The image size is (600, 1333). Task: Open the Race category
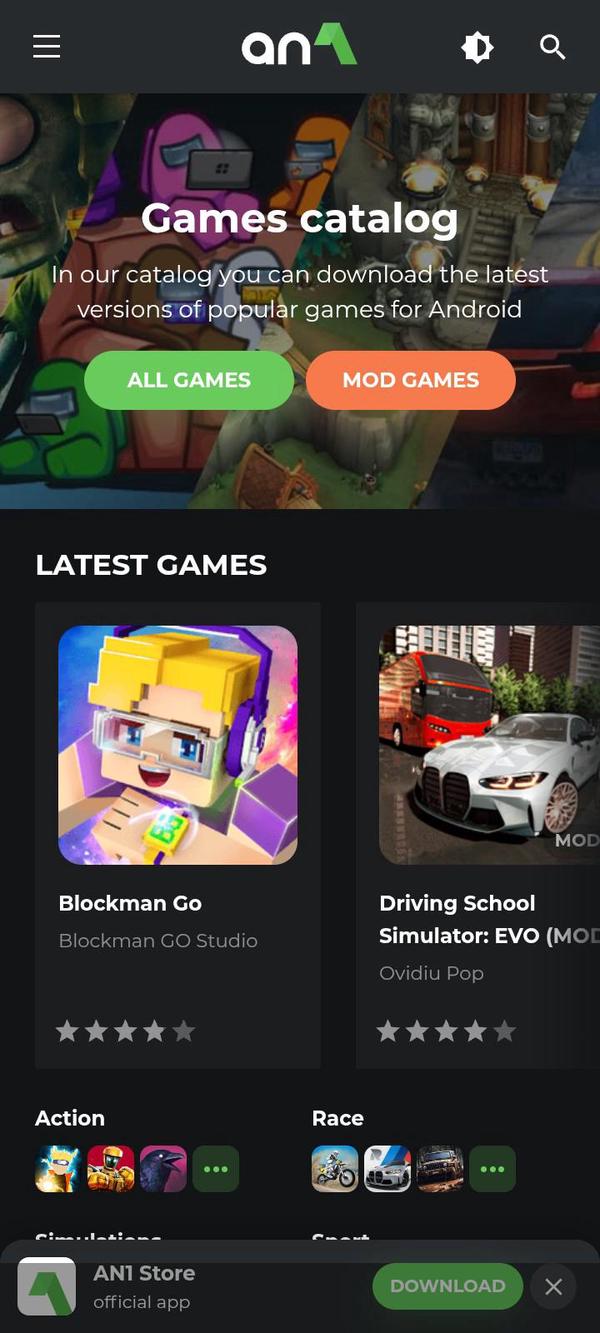point(338,1118)
